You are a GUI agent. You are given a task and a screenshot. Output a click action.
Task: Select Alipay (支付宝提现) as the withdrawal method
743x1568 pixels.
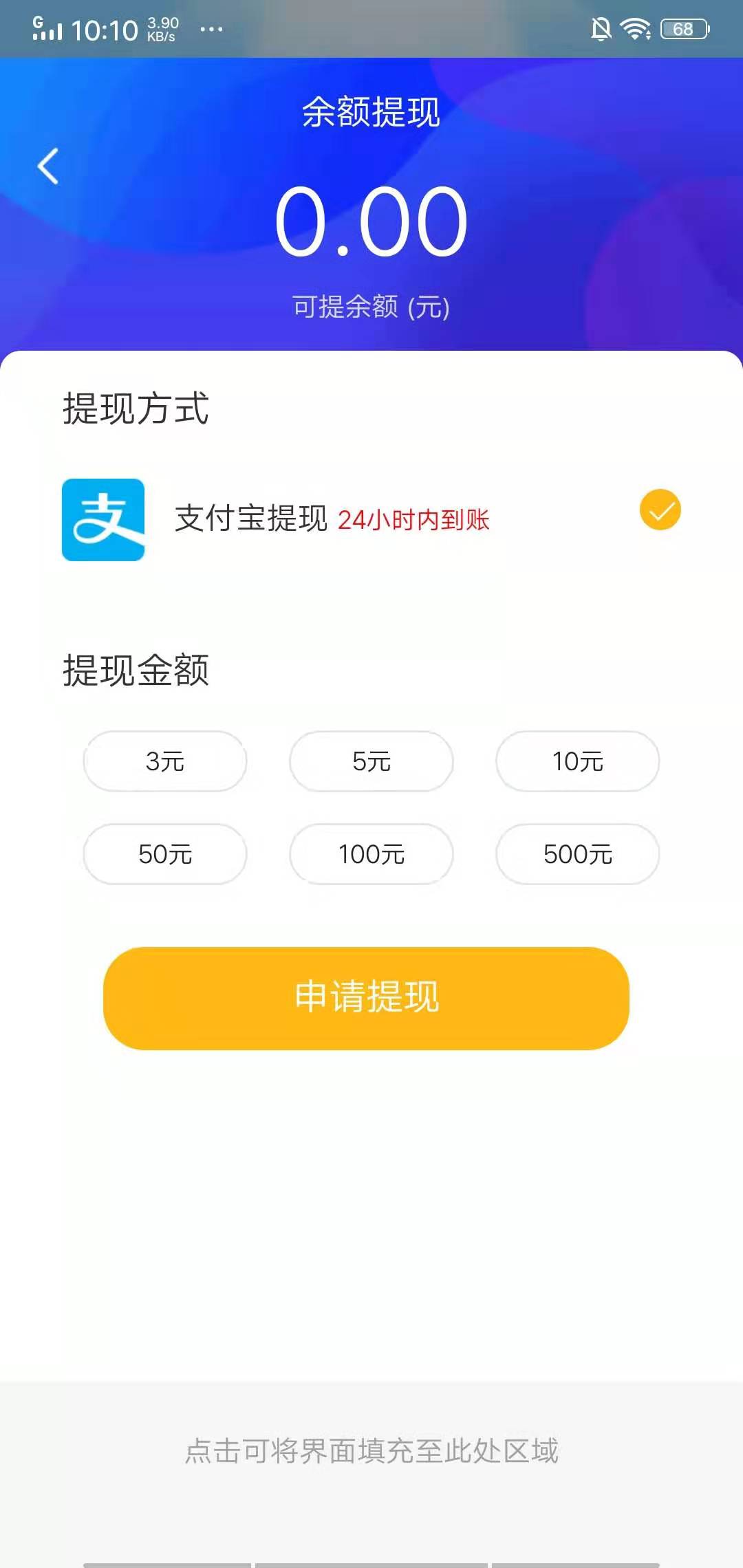point(371,519)
